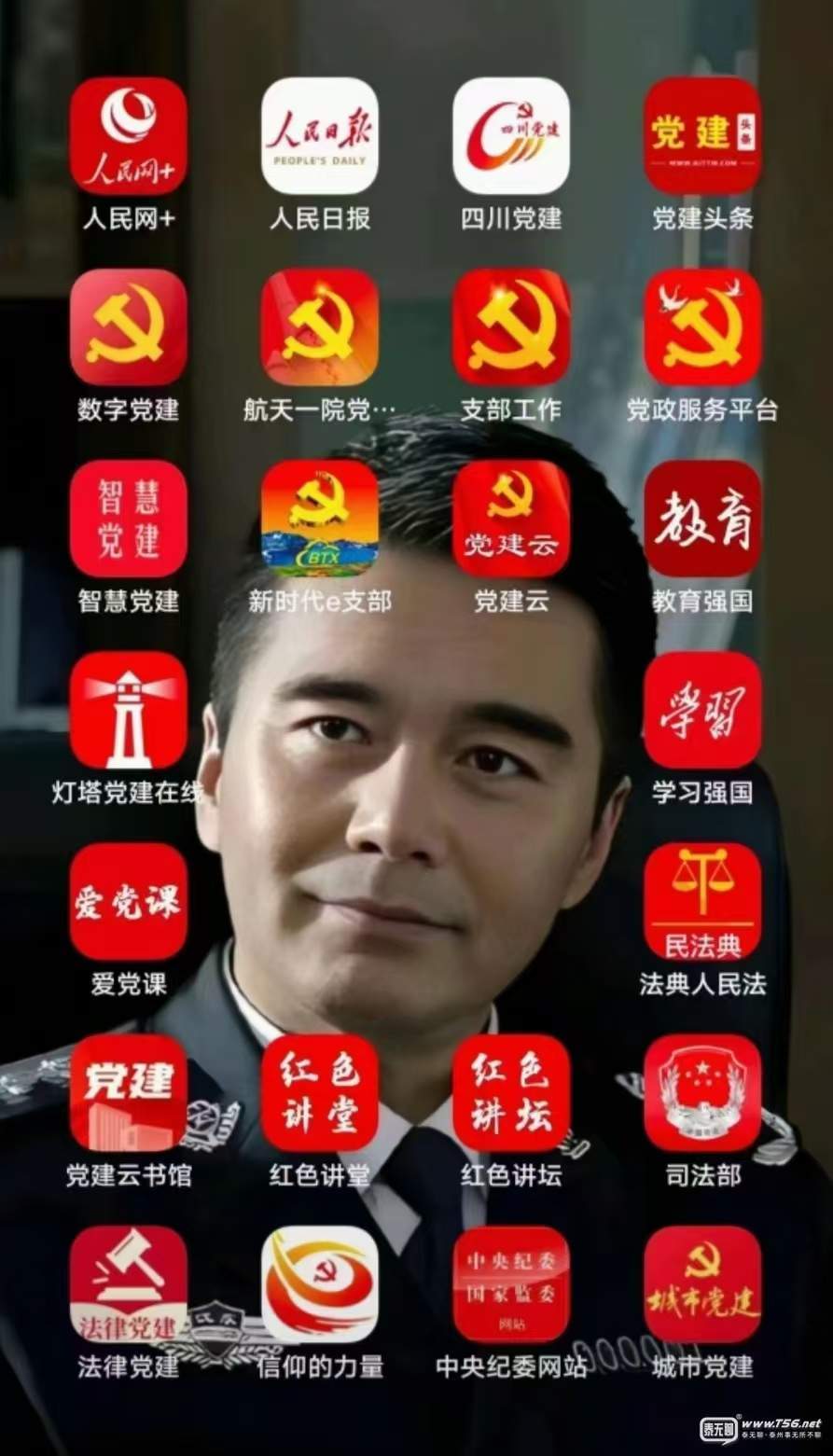Viewport: 833px width, 1456px height.
Task: Open the 红色讲堂 app
Action: (320, 1093)
